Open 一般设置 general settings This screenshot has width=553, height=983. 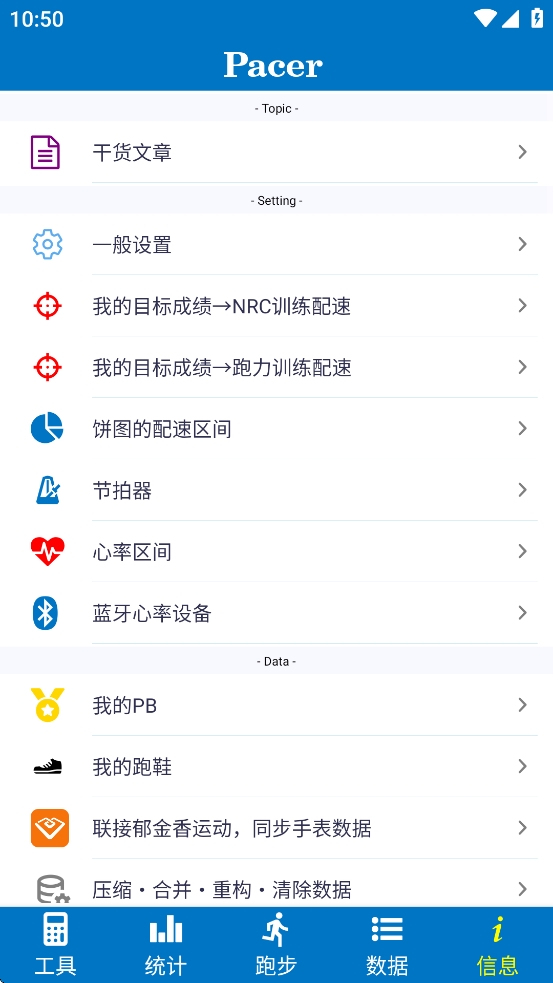(x=276, y=244)
